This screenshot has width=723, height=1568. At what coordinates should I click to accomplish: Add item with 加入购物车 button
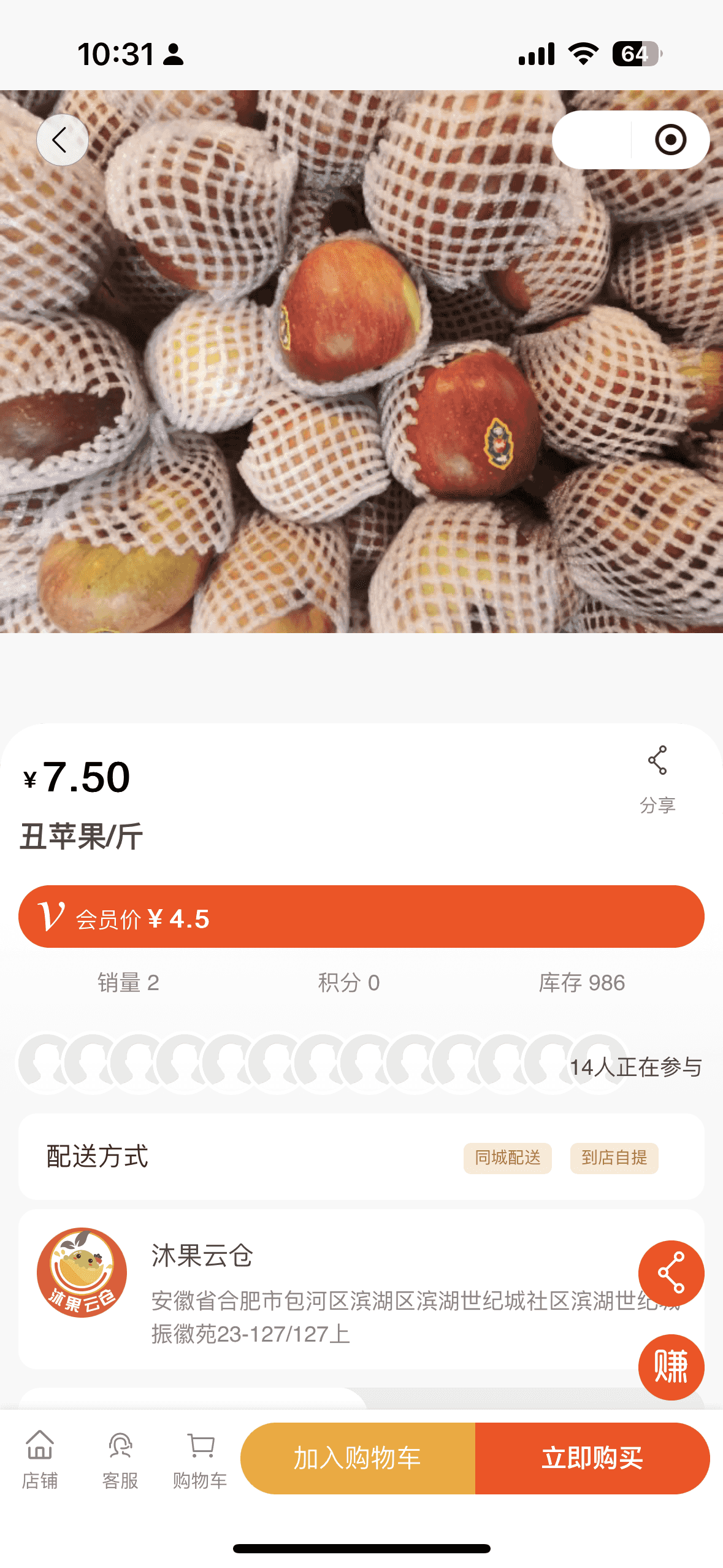point(358,1458)
